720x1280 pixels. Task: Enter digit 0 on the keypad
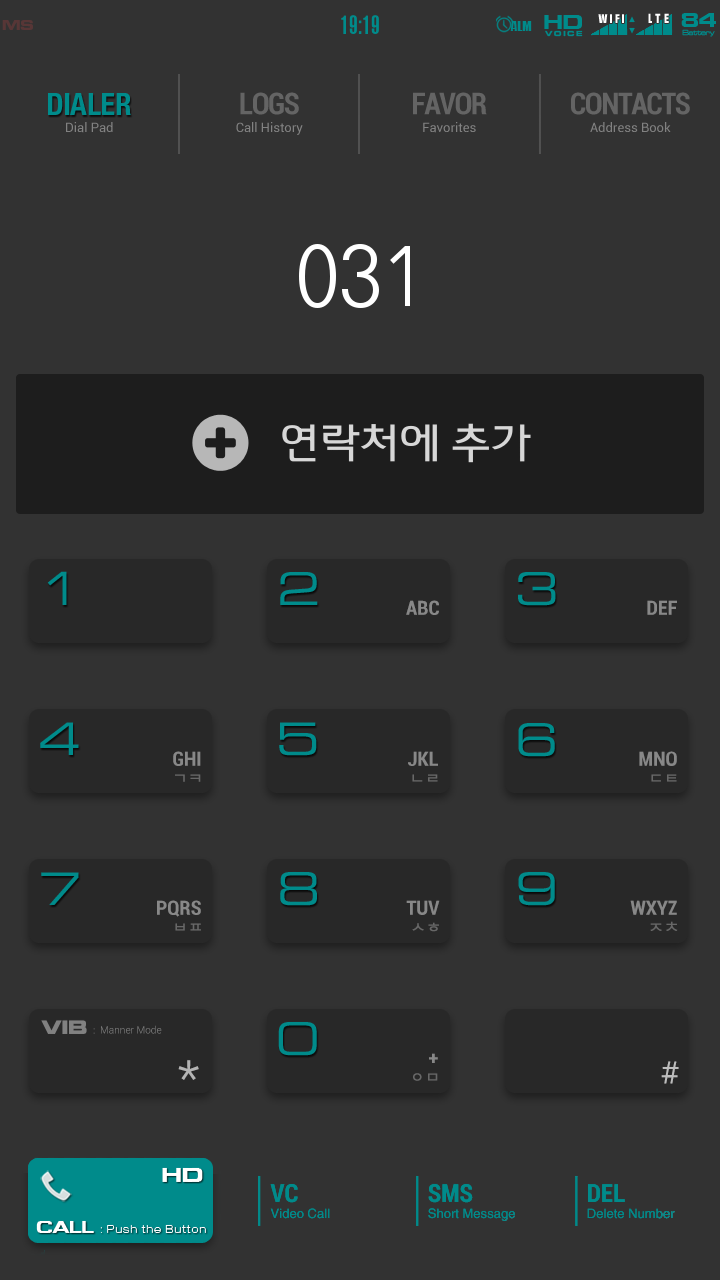(358, 1051)
